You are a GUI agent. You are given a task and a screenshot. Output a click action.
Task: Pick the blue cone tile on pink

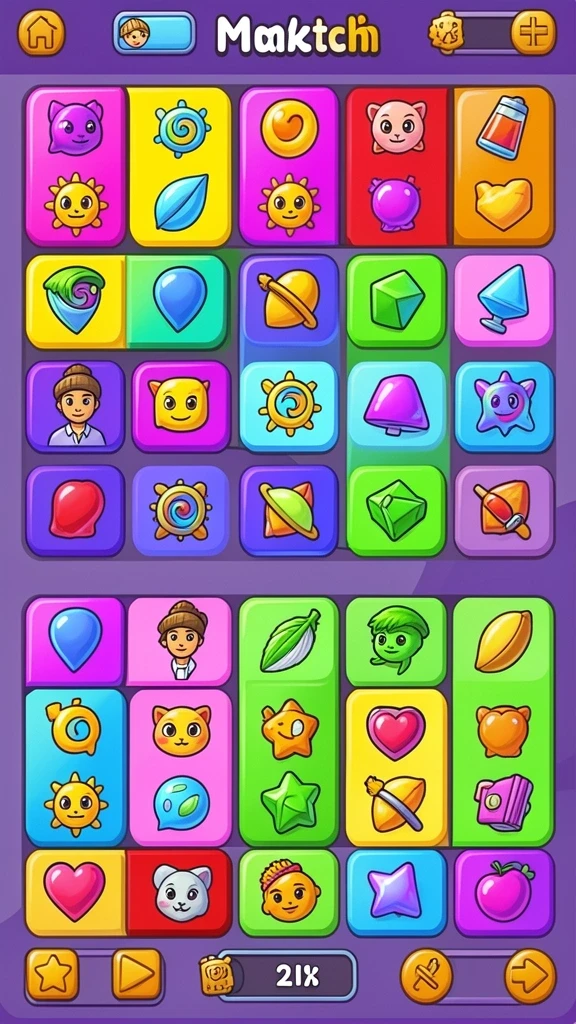[504, 300]
